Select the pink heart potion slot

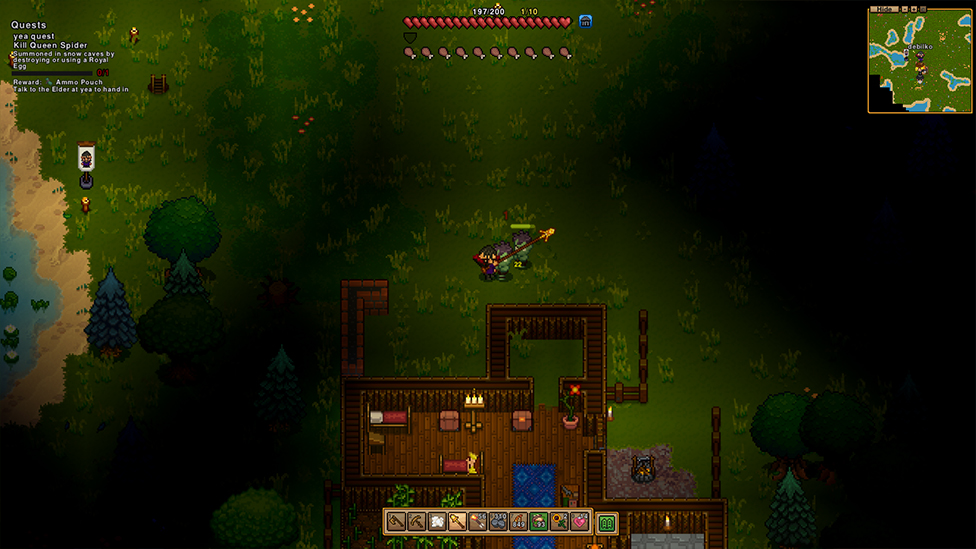pyautogui.click(x=579, y=521)
